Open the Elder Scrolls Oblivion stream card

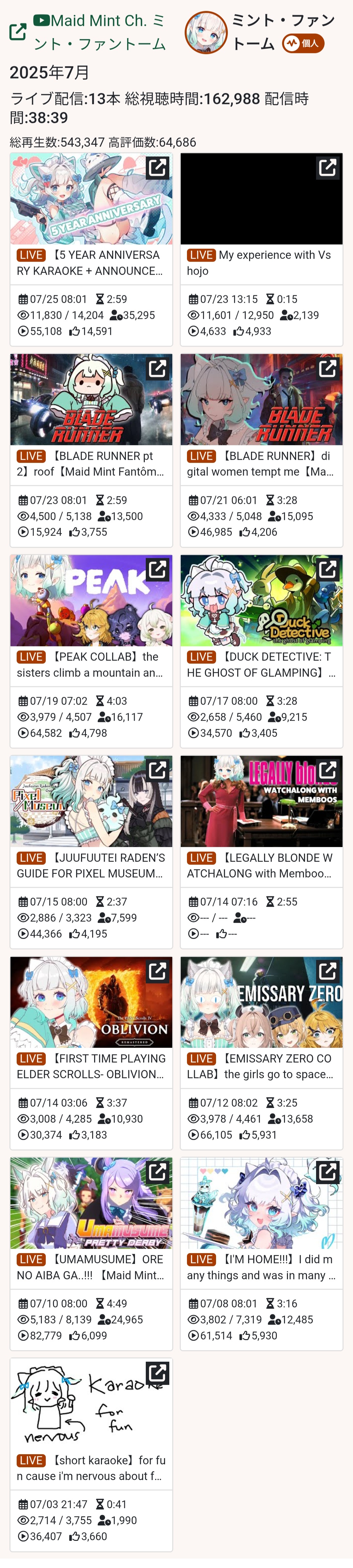pyautogui.click(x=91, y=1002)
